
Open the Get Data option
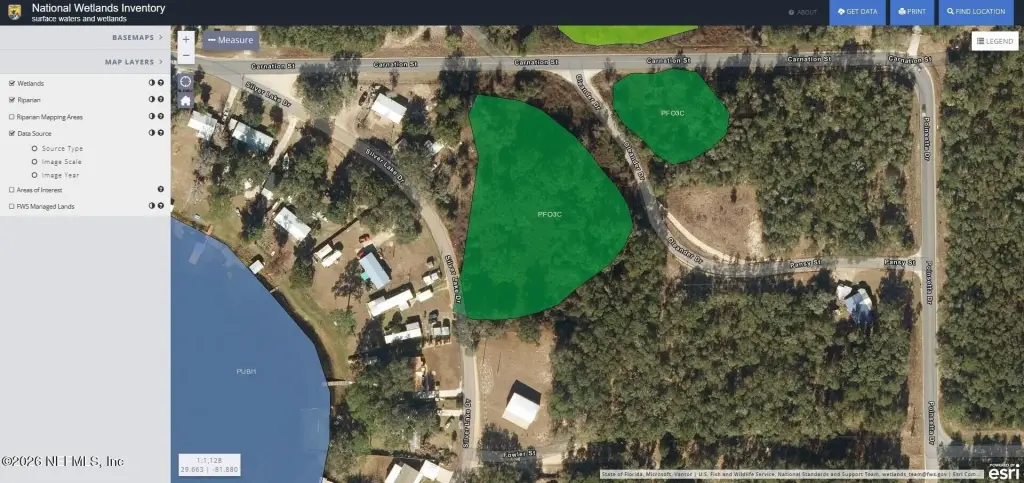857,12
